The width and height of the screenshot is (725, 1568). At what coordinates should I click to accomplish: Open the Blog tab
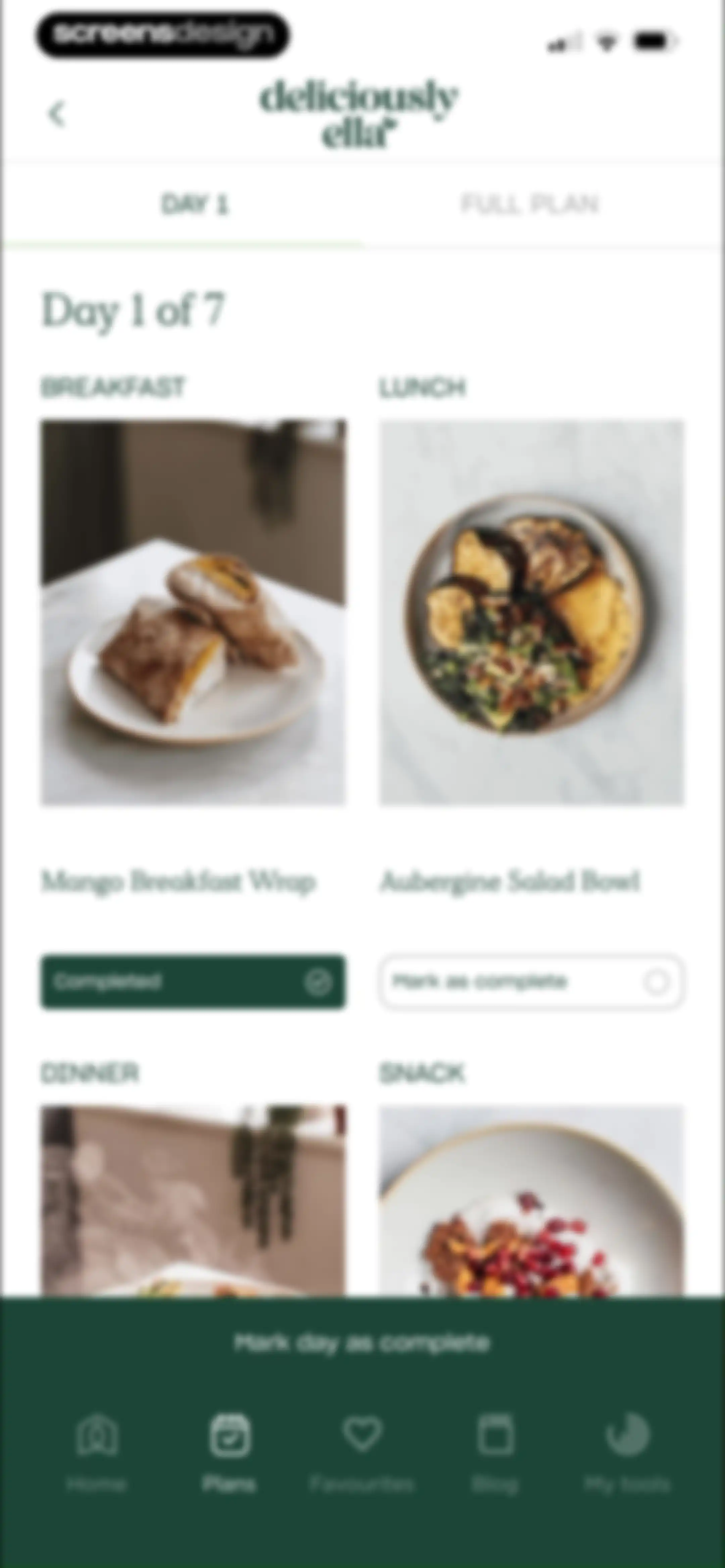pos(495,1452)
